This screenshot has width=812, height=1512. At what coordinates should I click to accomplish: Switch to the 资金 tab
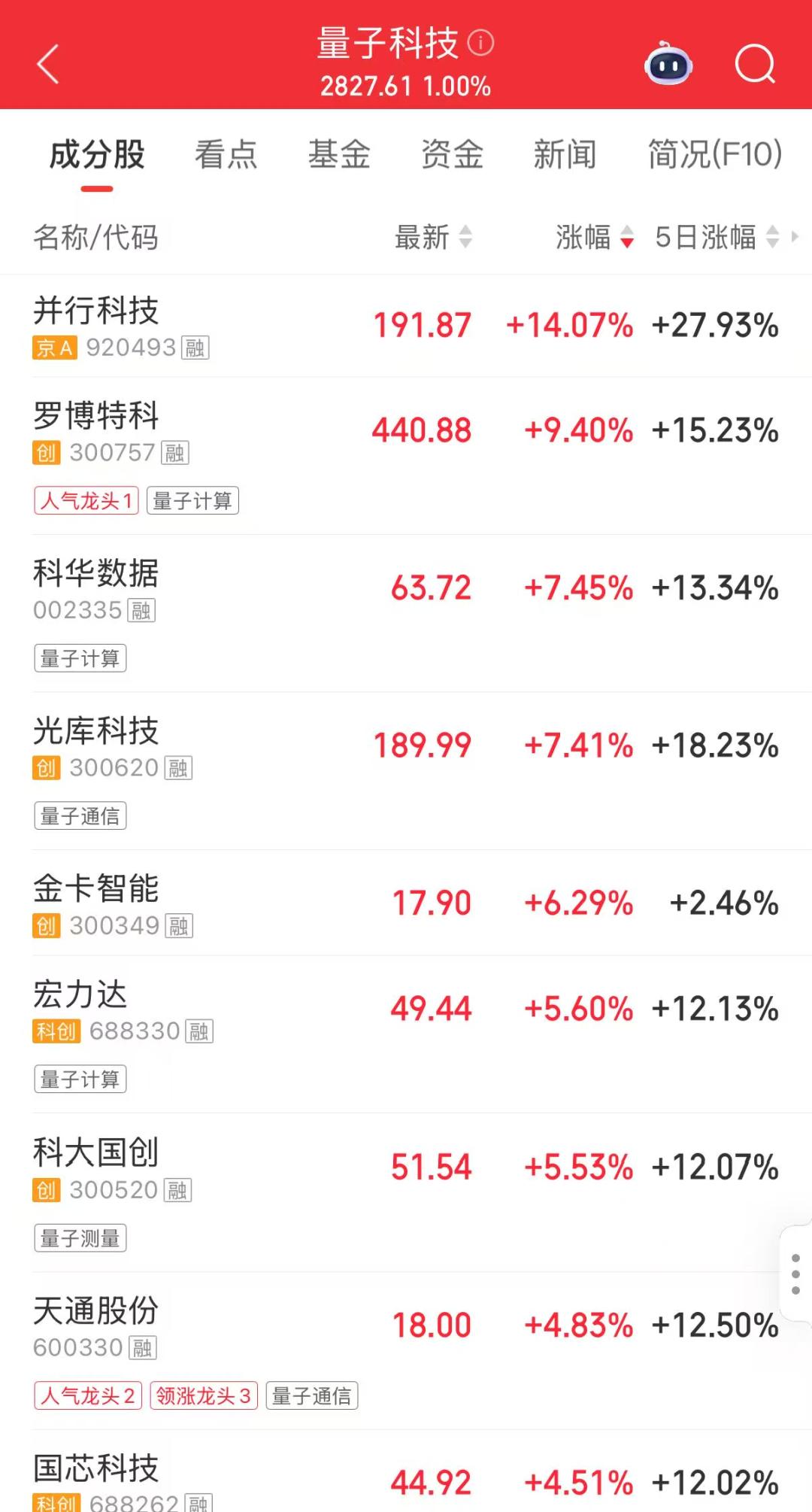pos(452,154)
